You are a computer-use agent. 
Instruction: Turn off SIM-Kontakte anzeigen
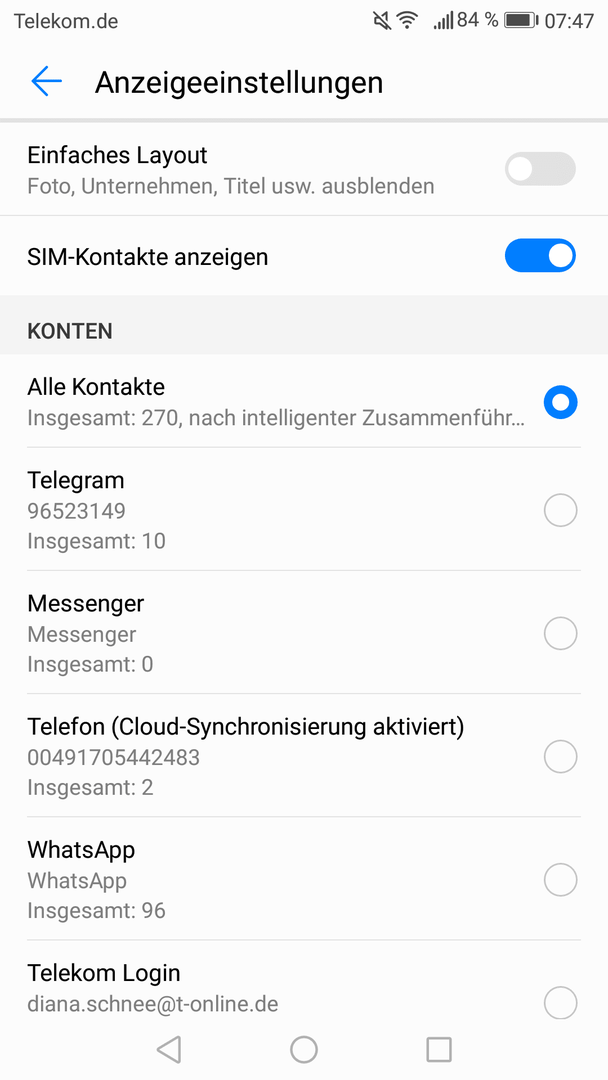pyautogui.click(x=540, y=256)
